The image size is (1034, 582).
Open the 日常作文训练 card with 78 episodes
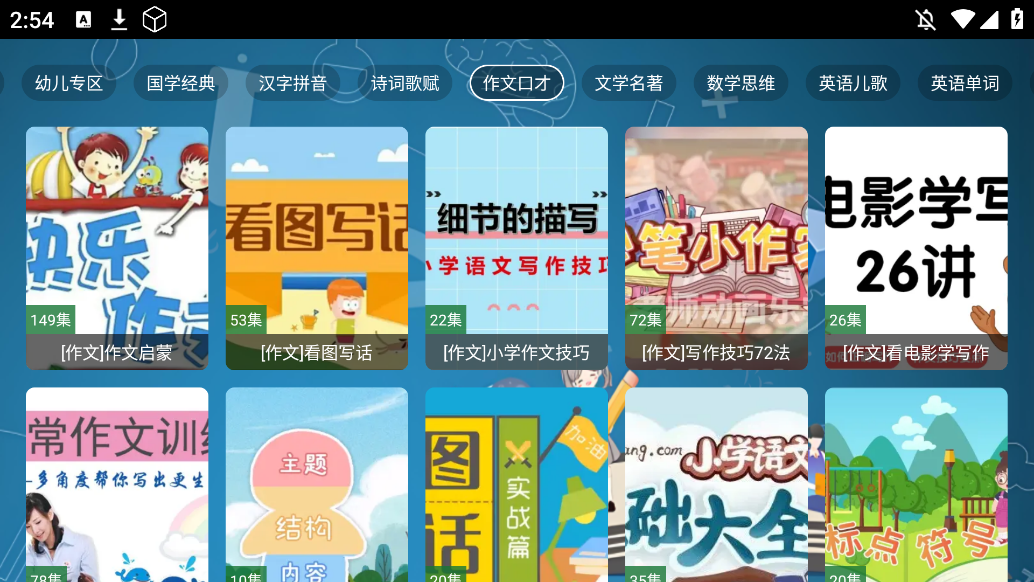pyautogui.click(x=117, y=485)
